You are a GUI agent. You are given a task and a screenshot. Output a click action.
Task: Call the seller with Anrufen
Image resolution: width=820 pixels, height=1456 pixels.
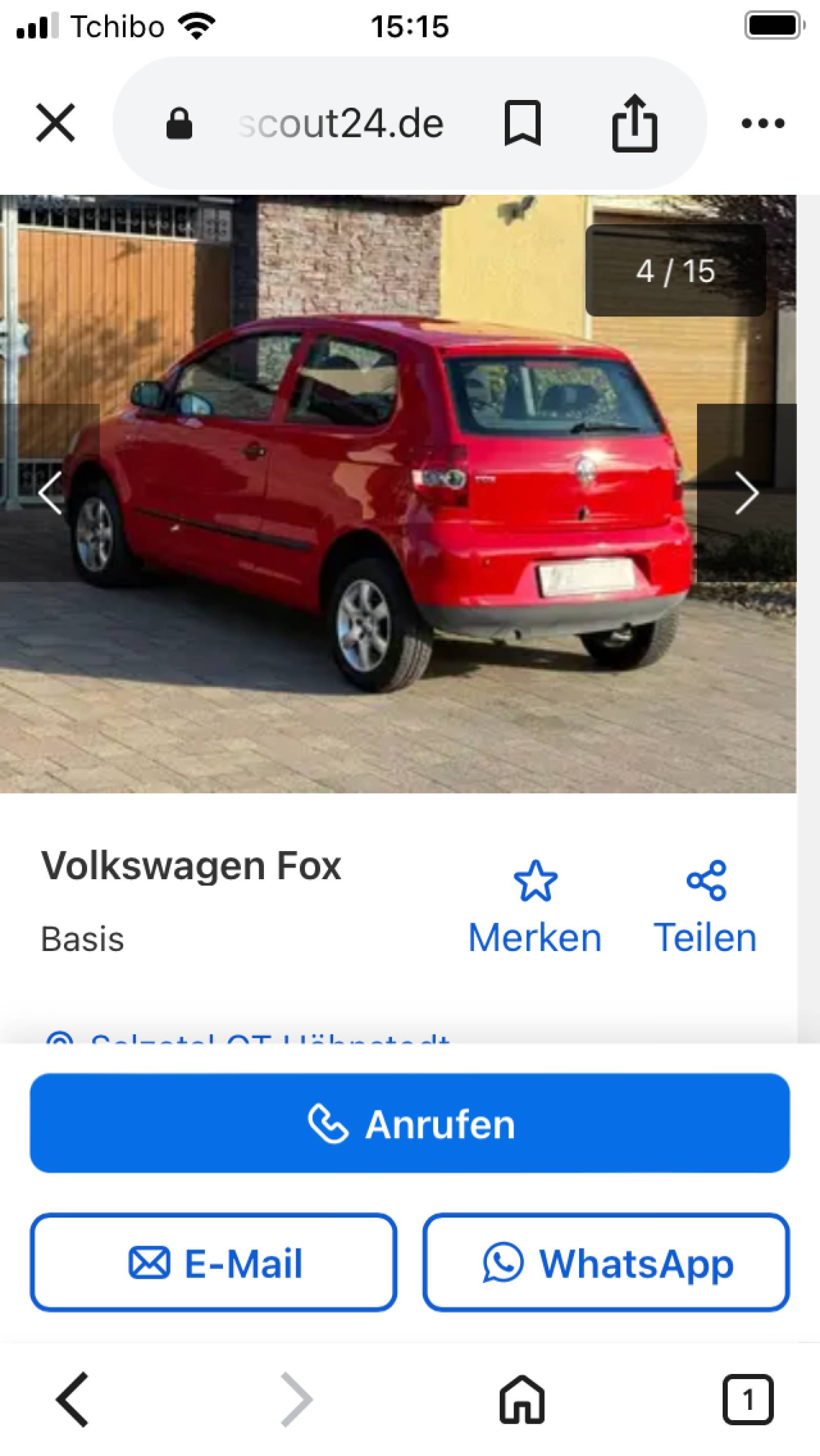click(409, 1124)
